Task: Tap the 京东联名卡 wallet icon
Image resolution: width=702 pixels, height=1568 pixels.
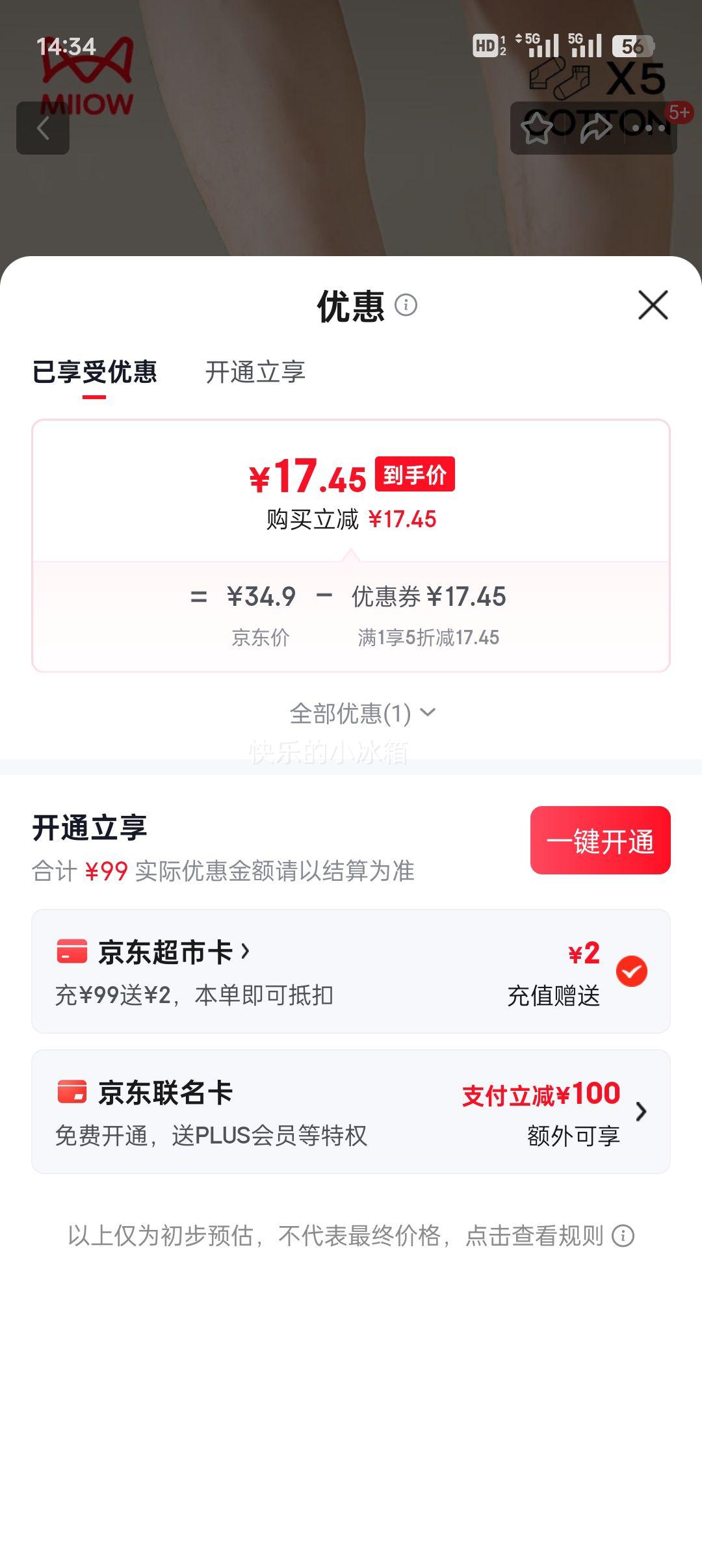Action: click(x=73, y=1092)
